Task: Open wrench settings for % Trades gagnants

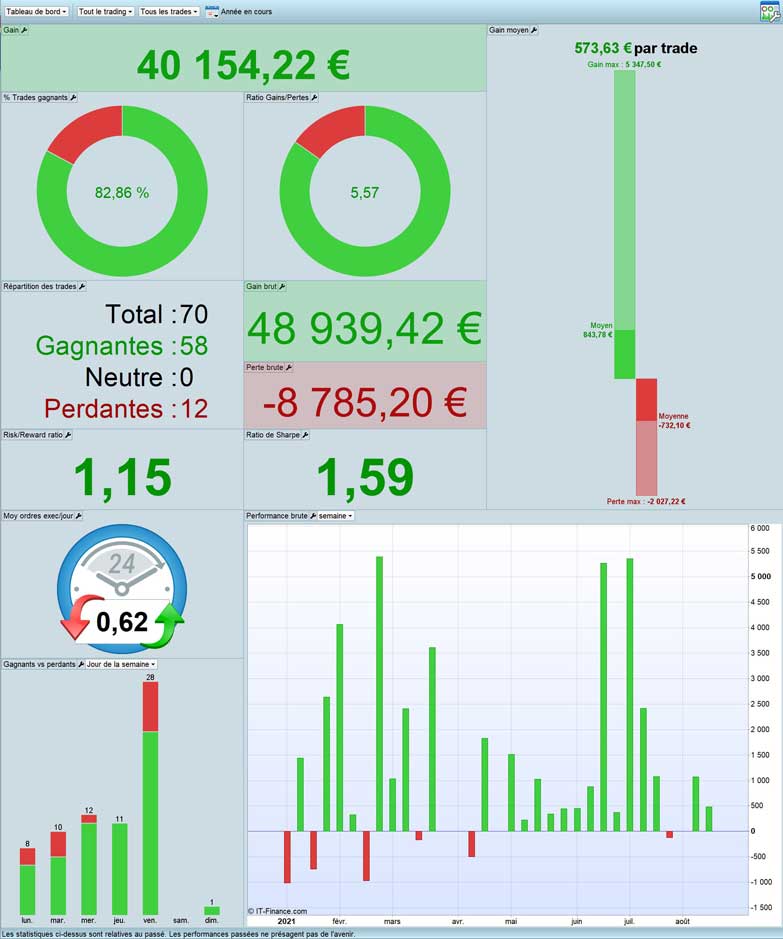Action: (x=73, y=97)
